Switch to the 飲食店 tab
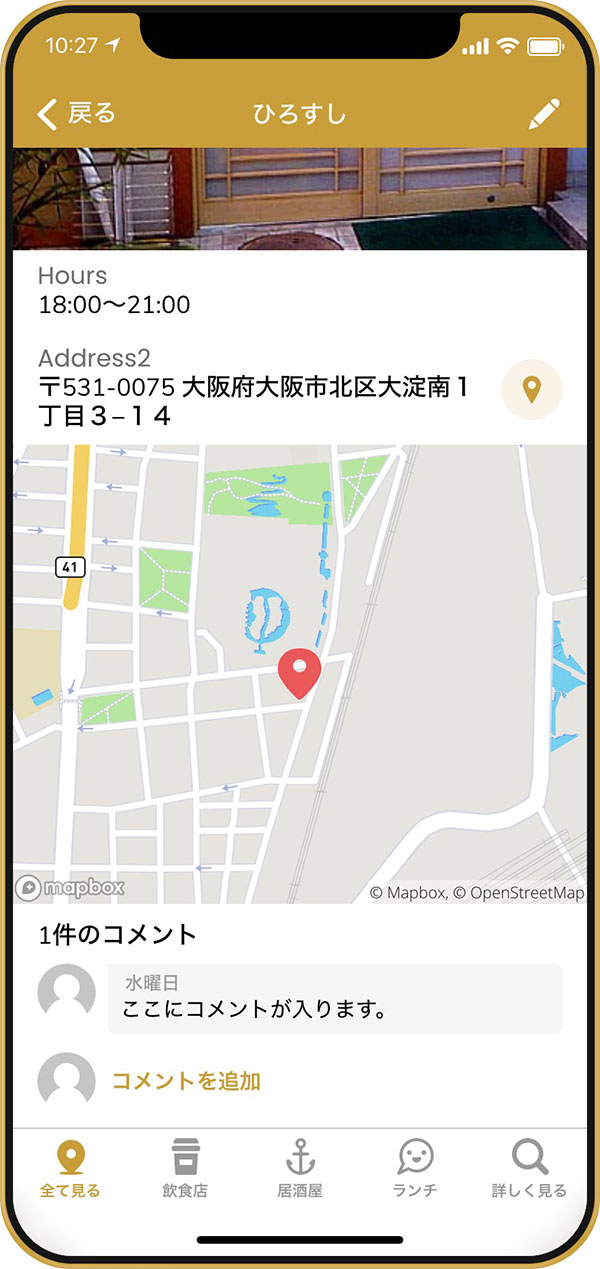 coord(185,1169)
